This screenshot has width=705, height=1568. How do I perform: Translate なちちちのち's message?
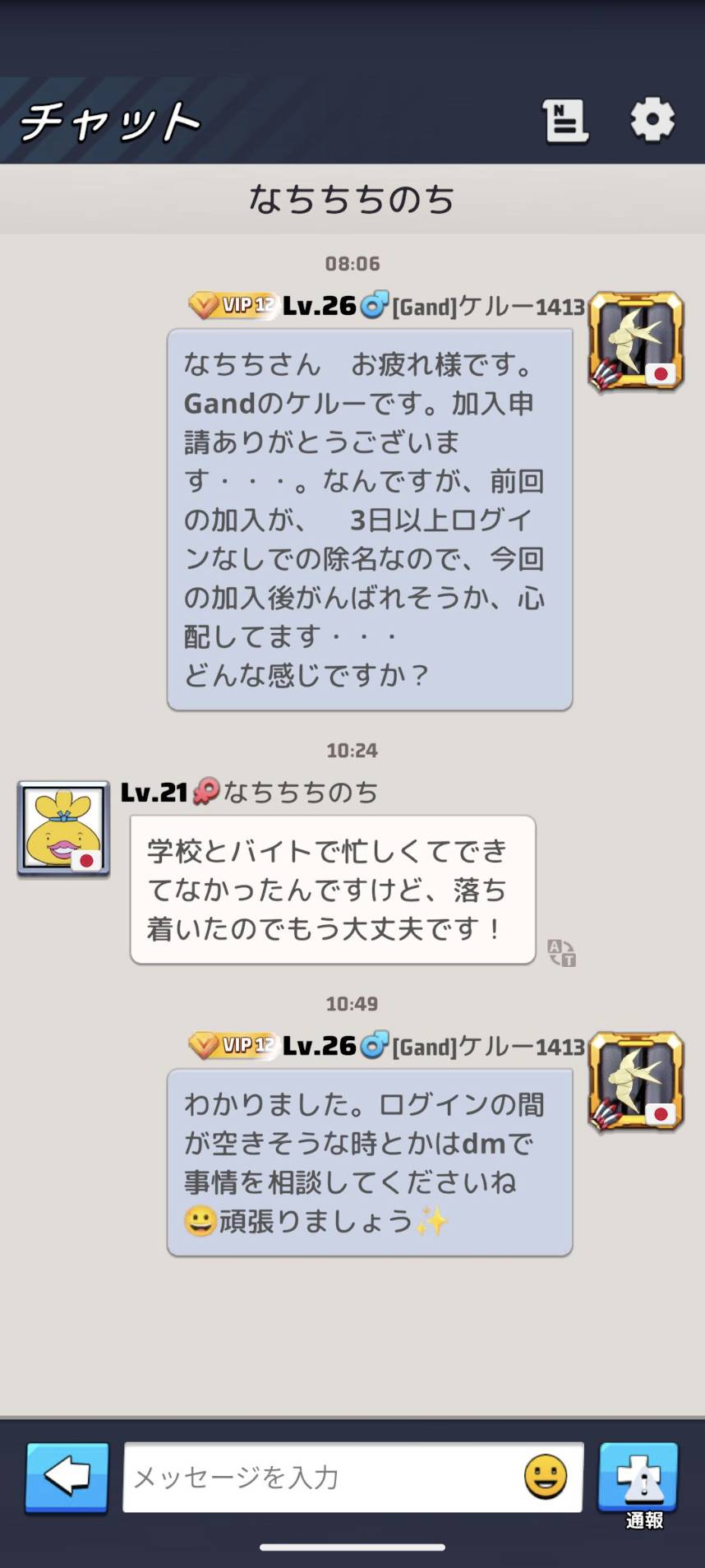pyautogui.click(x=562, y=953)
